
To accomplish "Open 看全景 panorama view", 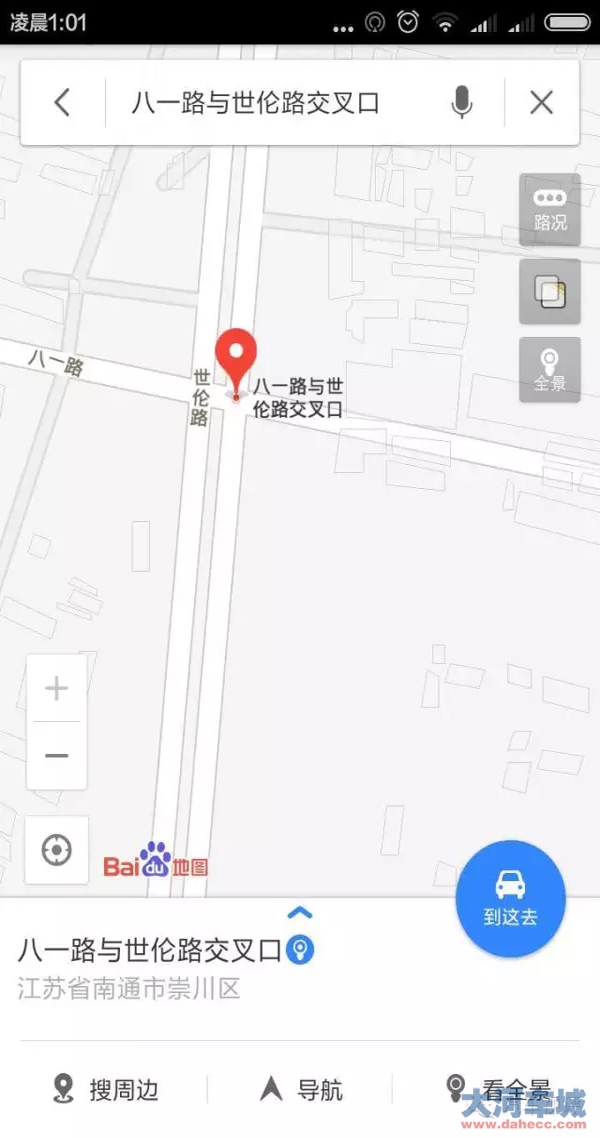I will click(x=498, y=1088).
